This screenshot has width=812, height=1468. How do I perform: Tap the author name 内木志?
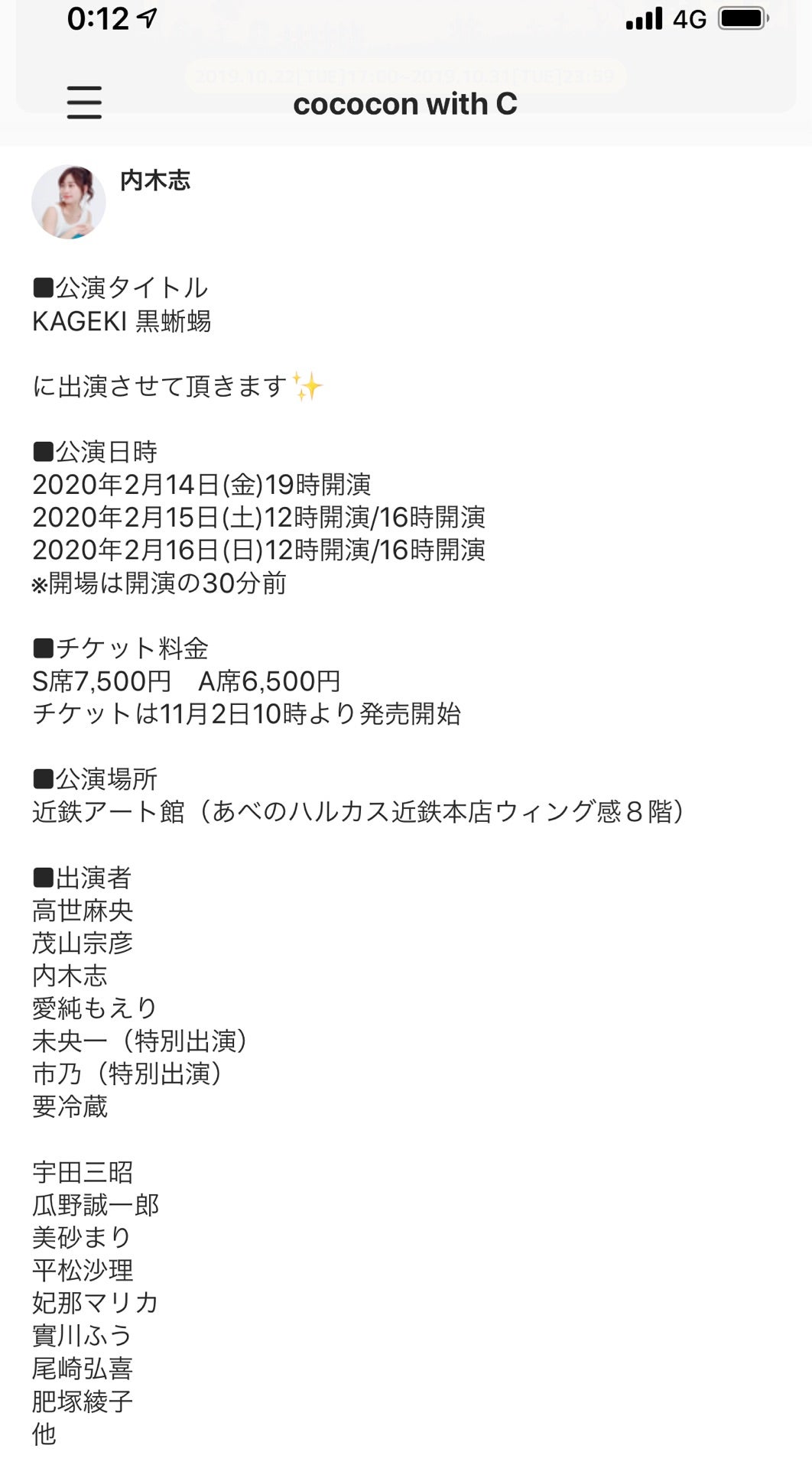pyautogui.click(x=155, y=180)
